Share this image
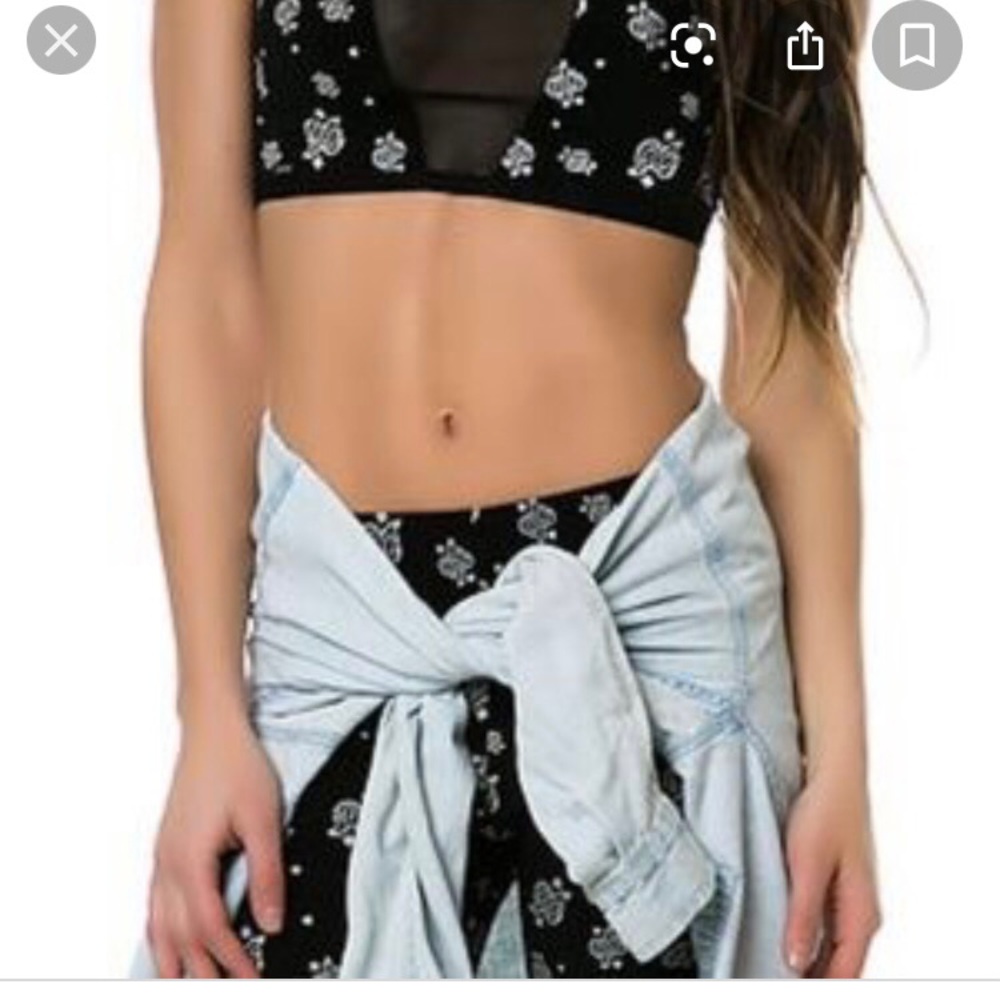The image size is (1000, 1000). coord(804,46)
